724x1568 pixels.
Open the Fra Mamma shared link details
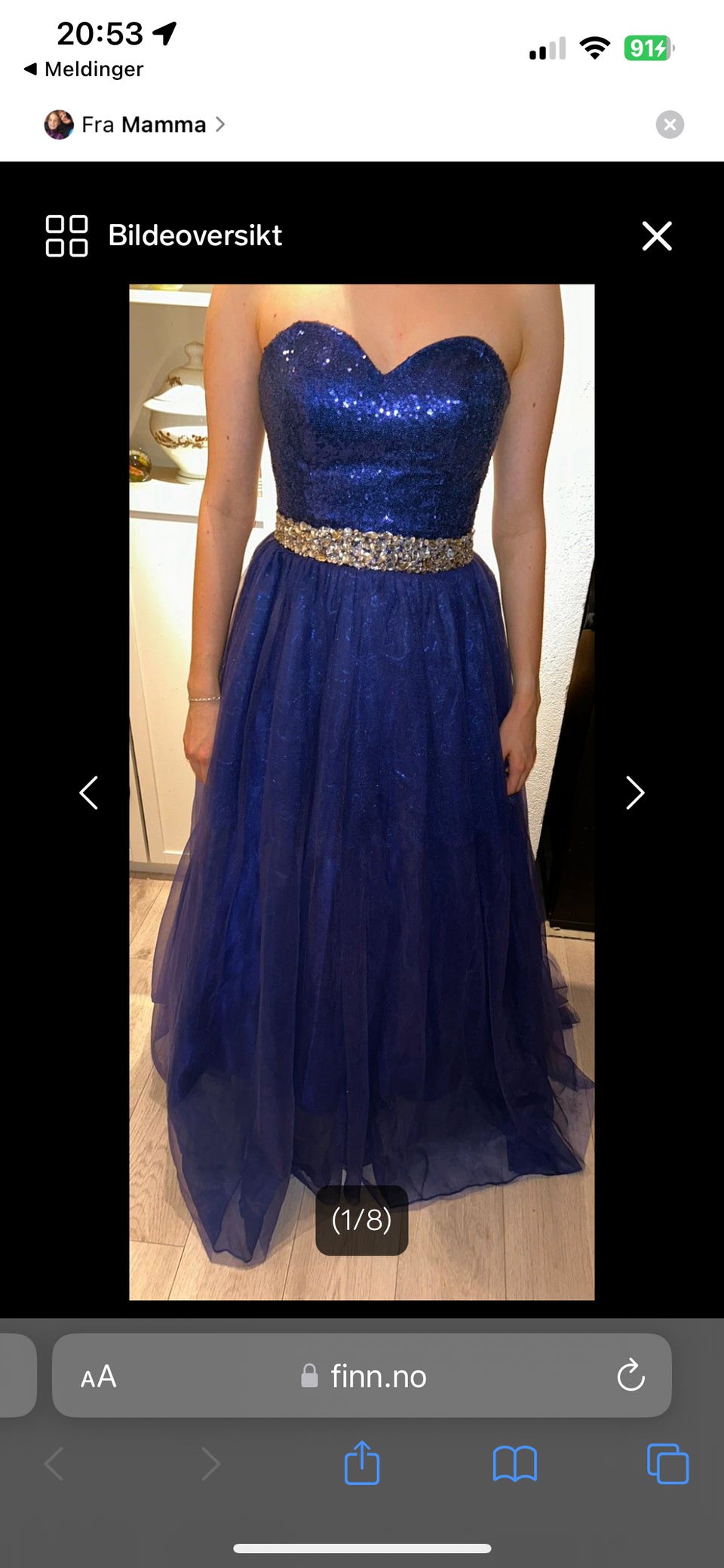[x=135, y=125]
